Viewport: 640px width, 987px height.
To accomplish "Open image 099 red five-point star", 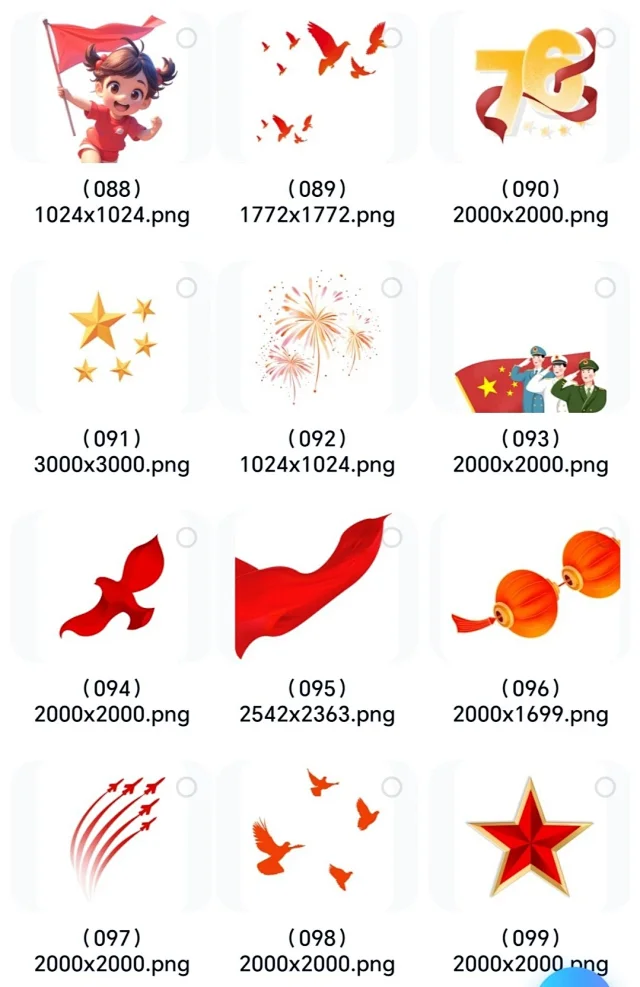I will pyautogui.click(x=530, y=837).
